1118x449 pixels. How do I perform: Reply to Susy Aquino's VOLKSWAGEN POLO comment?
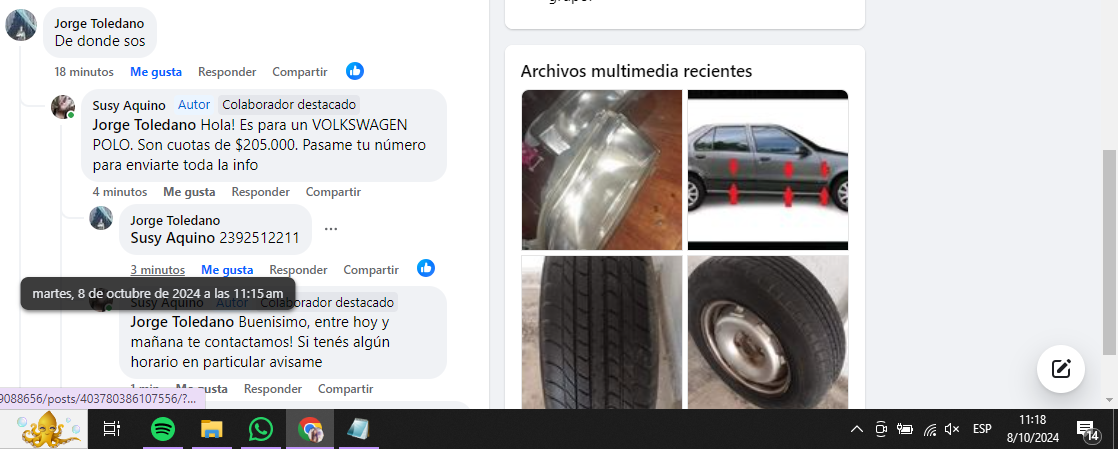pos(260,192)
